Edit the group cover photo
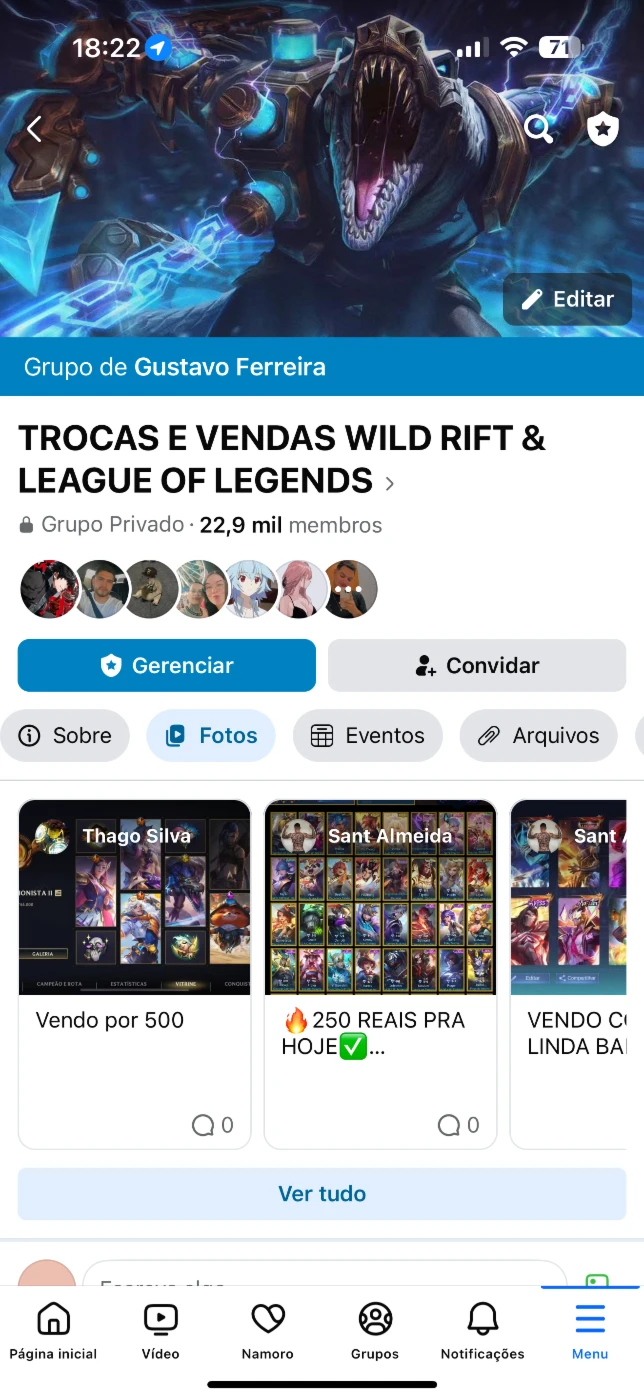Screen dimensions: 644x1400 click(567, 299)
